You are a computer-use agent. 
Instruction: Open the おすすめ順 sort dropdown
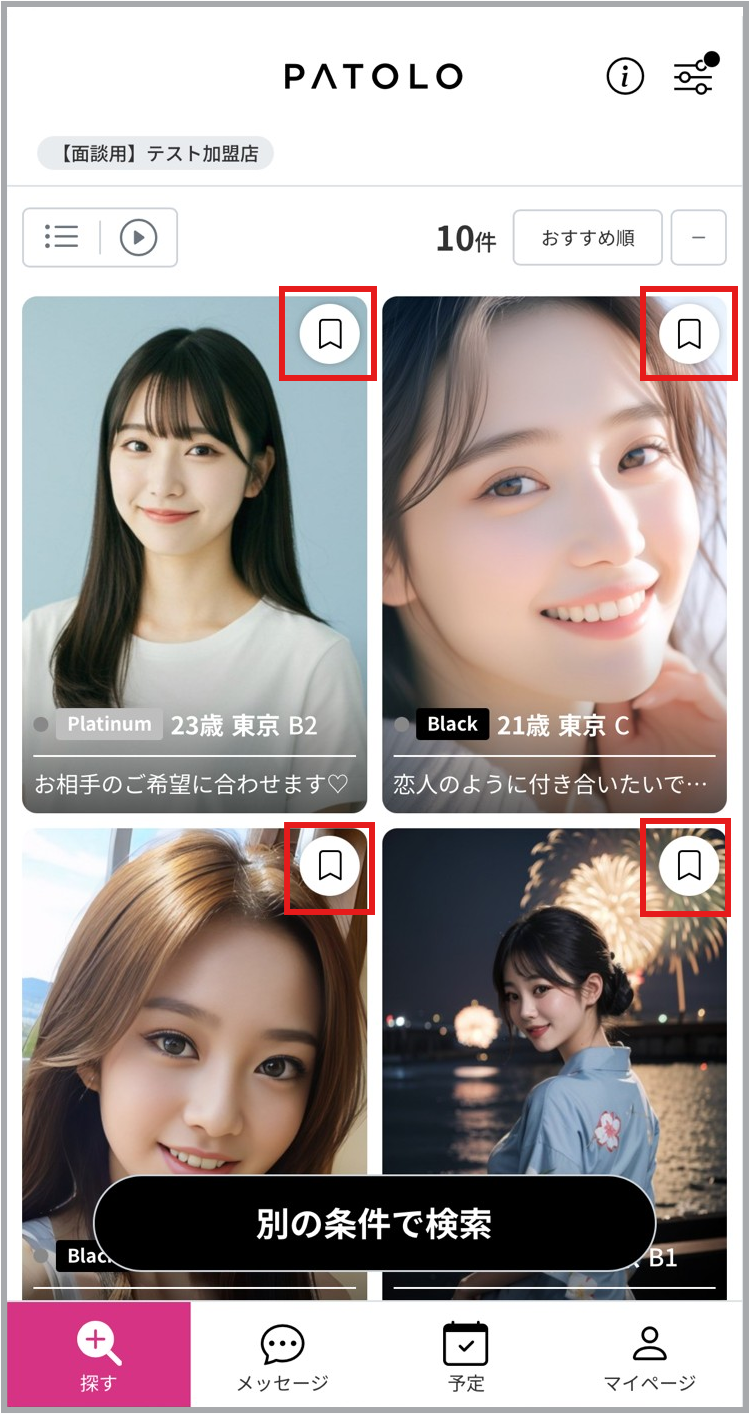[x=587, y=238]
